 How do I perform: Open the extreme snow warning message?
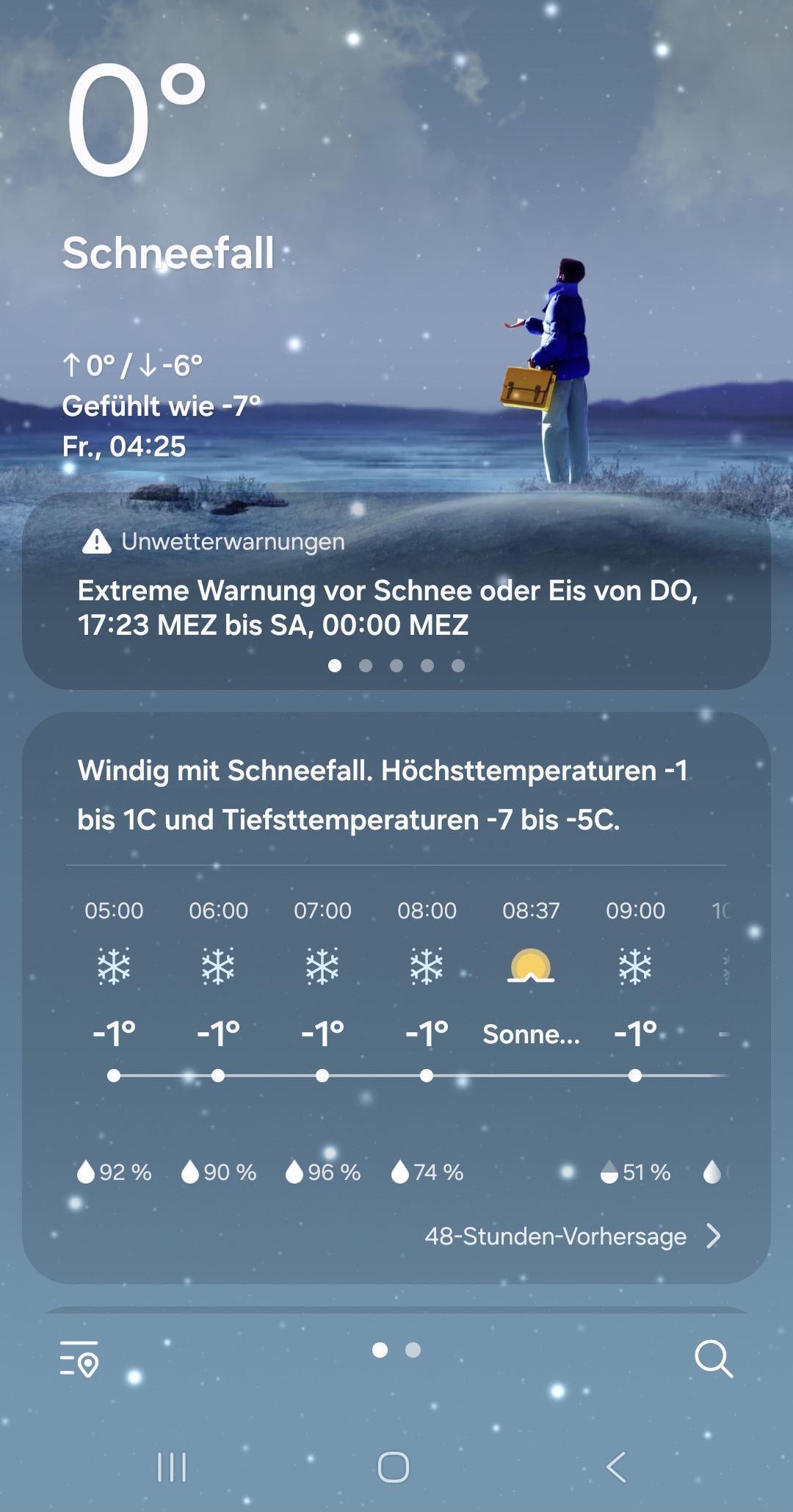tap(391, 608)
